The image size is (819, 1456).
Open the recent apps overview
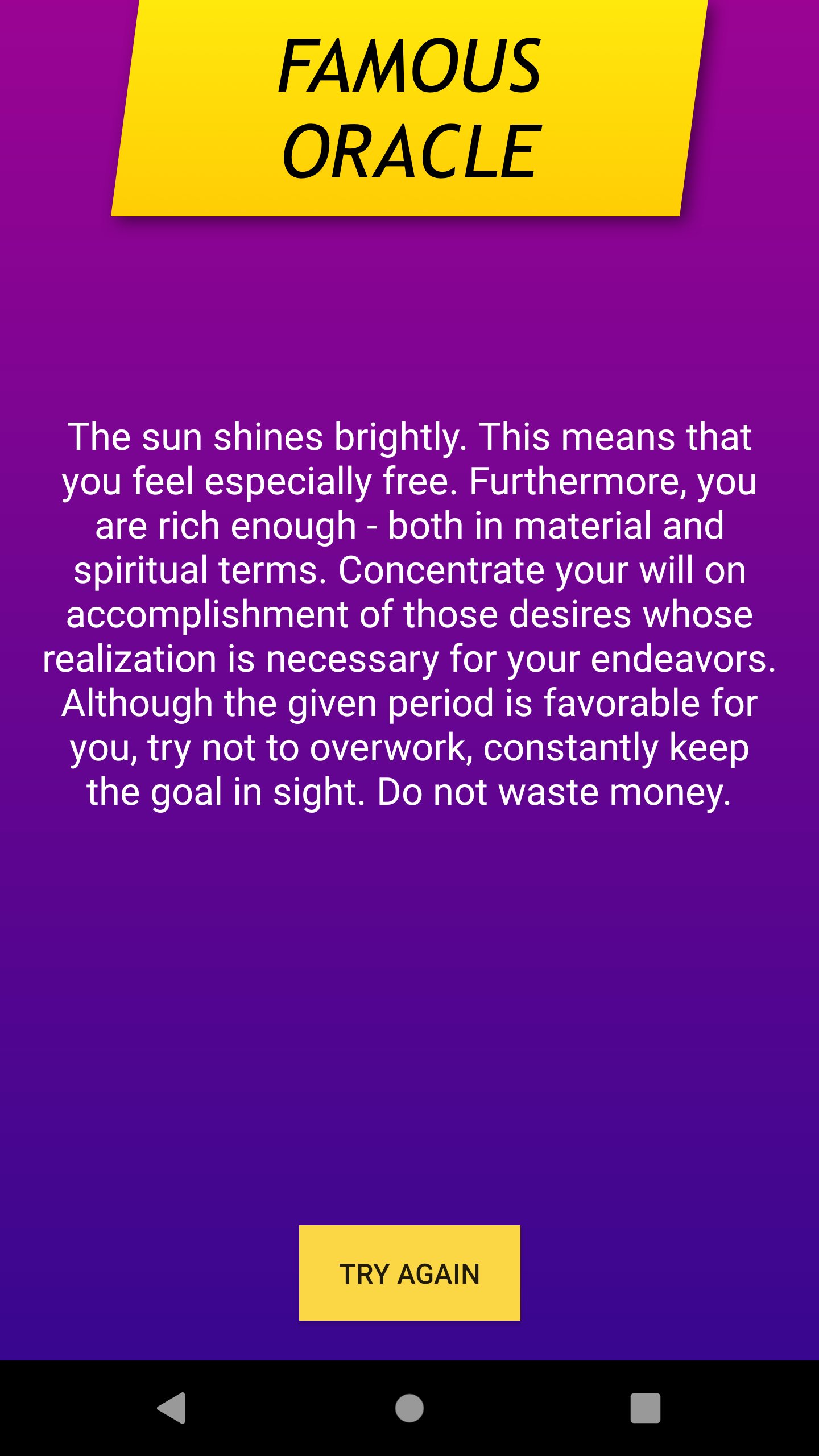pyautogui.click(x=645, y=1408)
